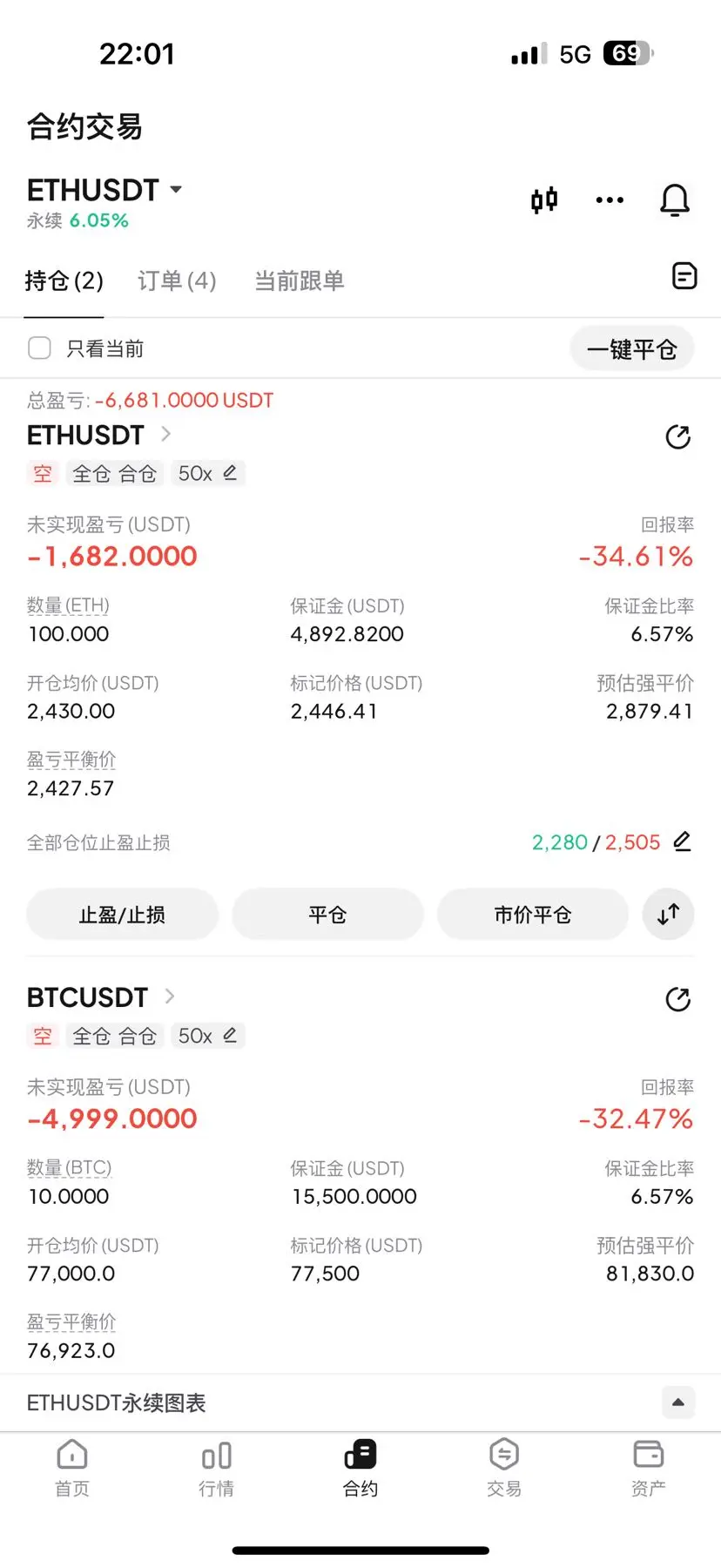Open the three-dot more options menu
Screen dimensions: 721x1568
[x=610, y=200]
